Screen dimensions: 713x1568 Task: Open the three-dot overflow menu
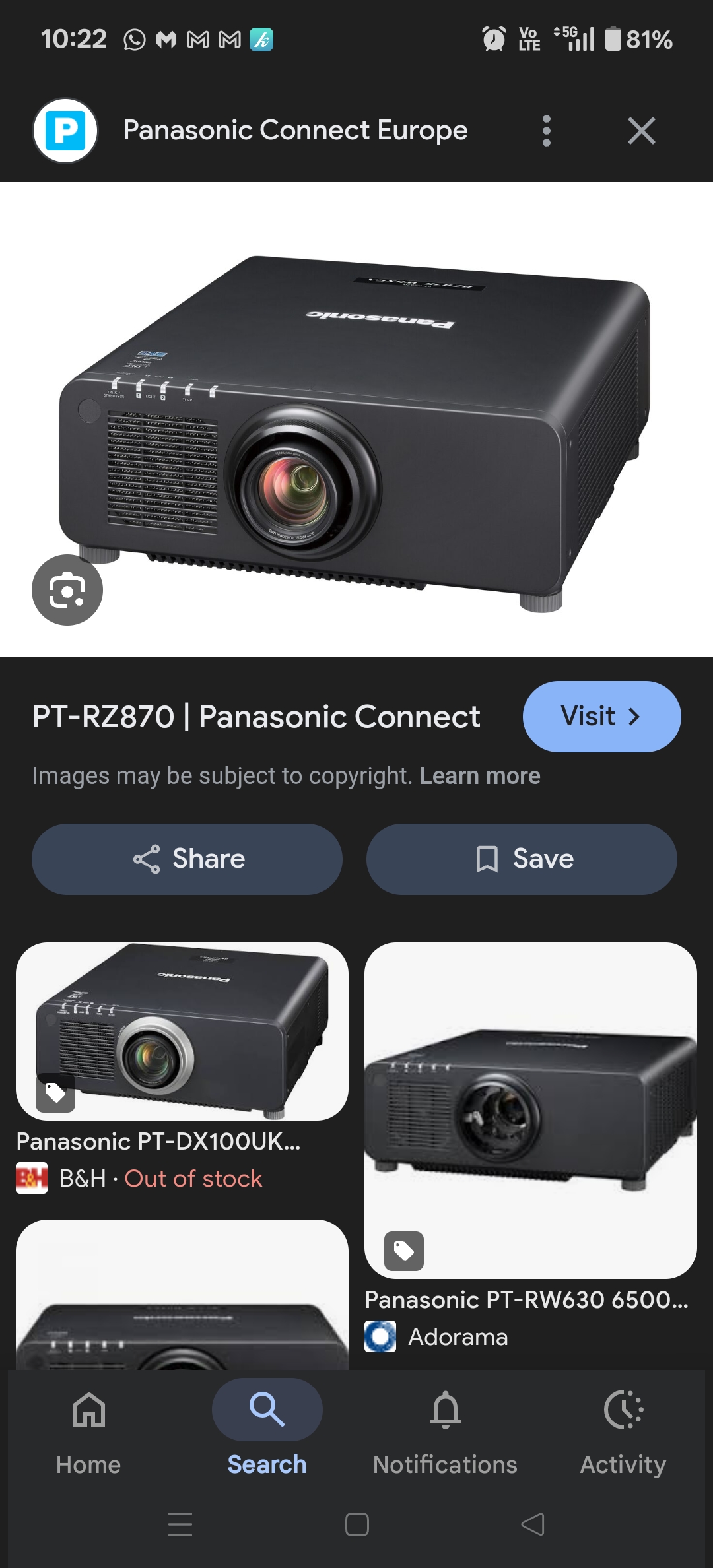[x=546, y=131]
